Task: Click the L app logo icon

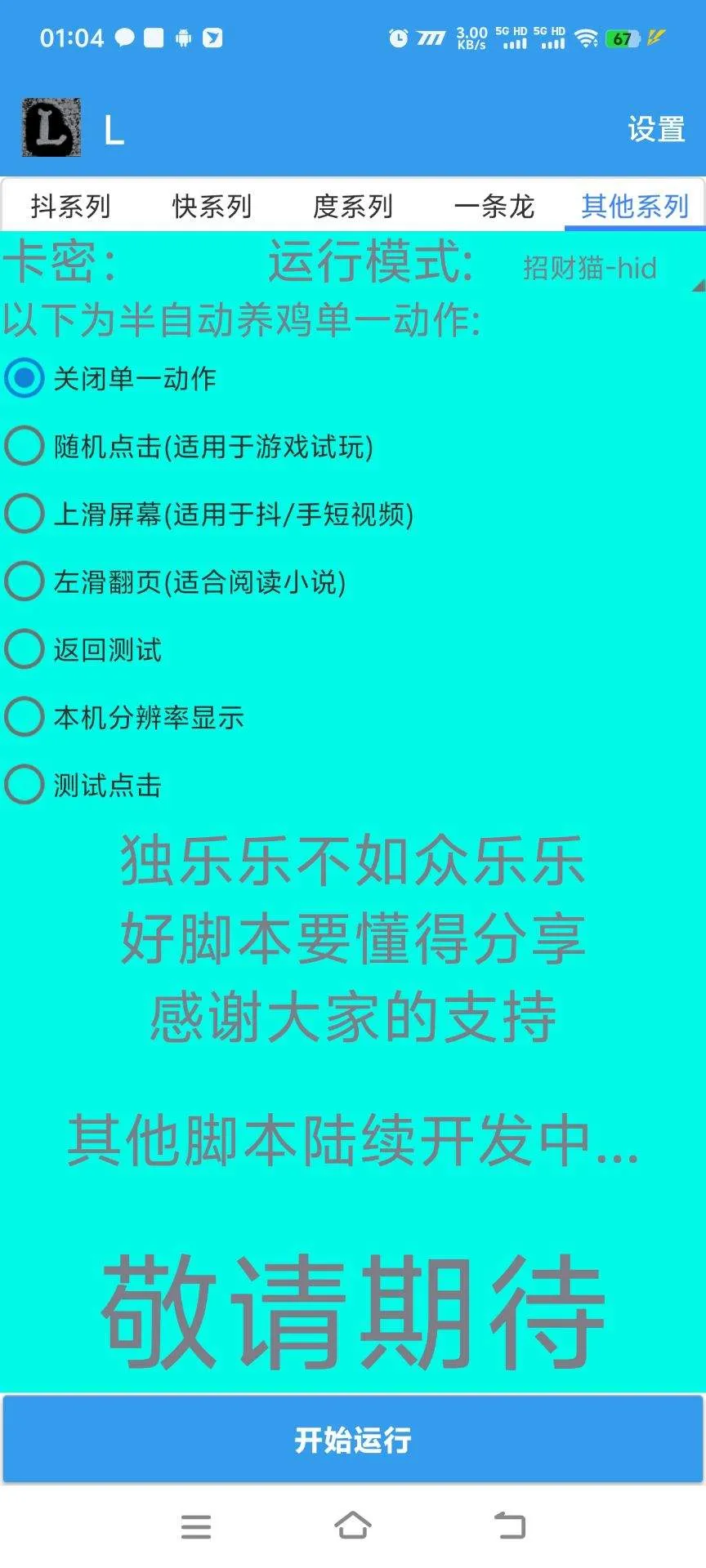Action: tap(51, 127)
